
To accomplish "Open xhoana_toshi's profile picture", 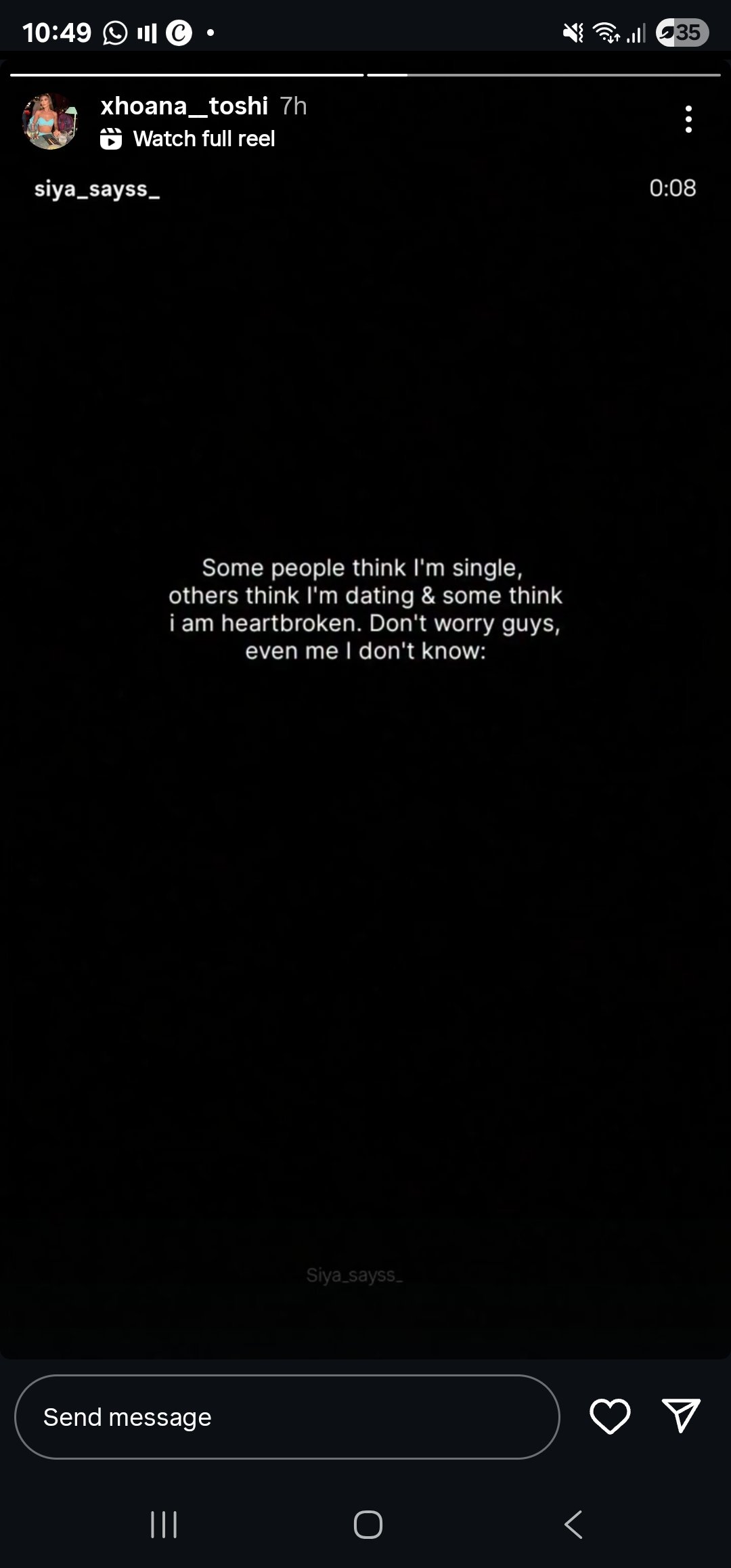I will (x=50, y=121).
